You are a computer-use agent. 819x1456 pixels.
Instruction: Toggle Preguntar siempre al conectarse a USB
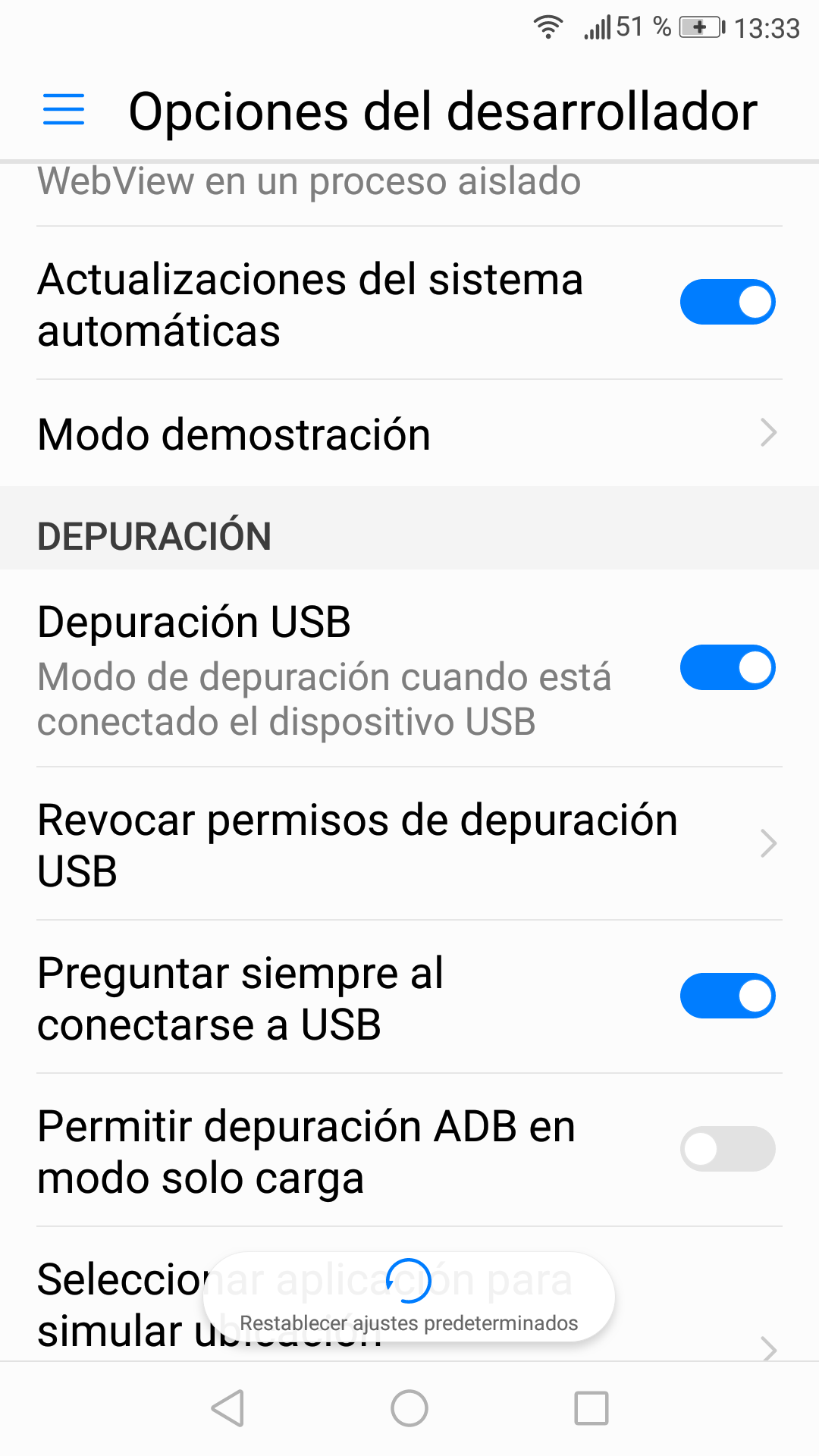pyautogui.click(x=726, y=996)
